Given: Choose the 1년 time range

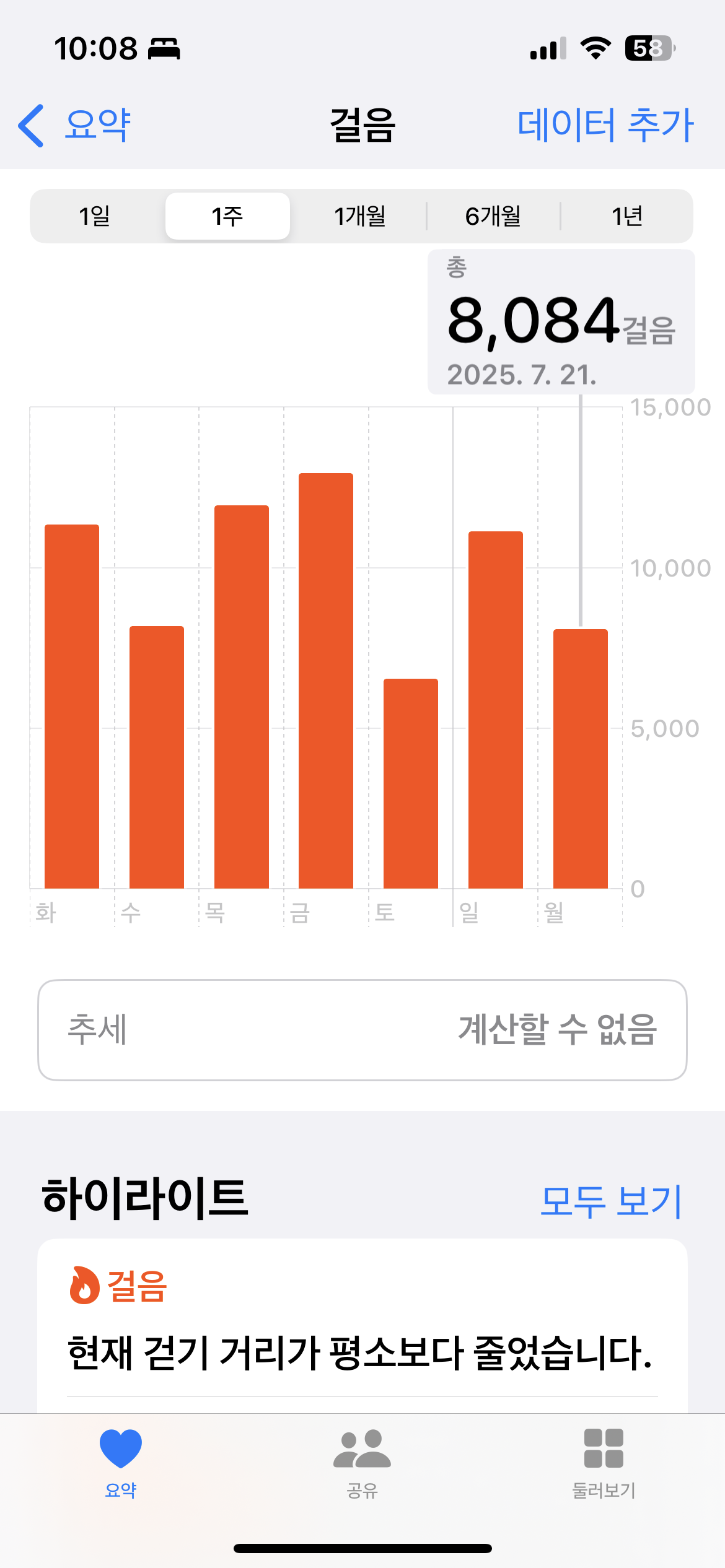Looking at the screenshot, I should (x=627, y=216).
